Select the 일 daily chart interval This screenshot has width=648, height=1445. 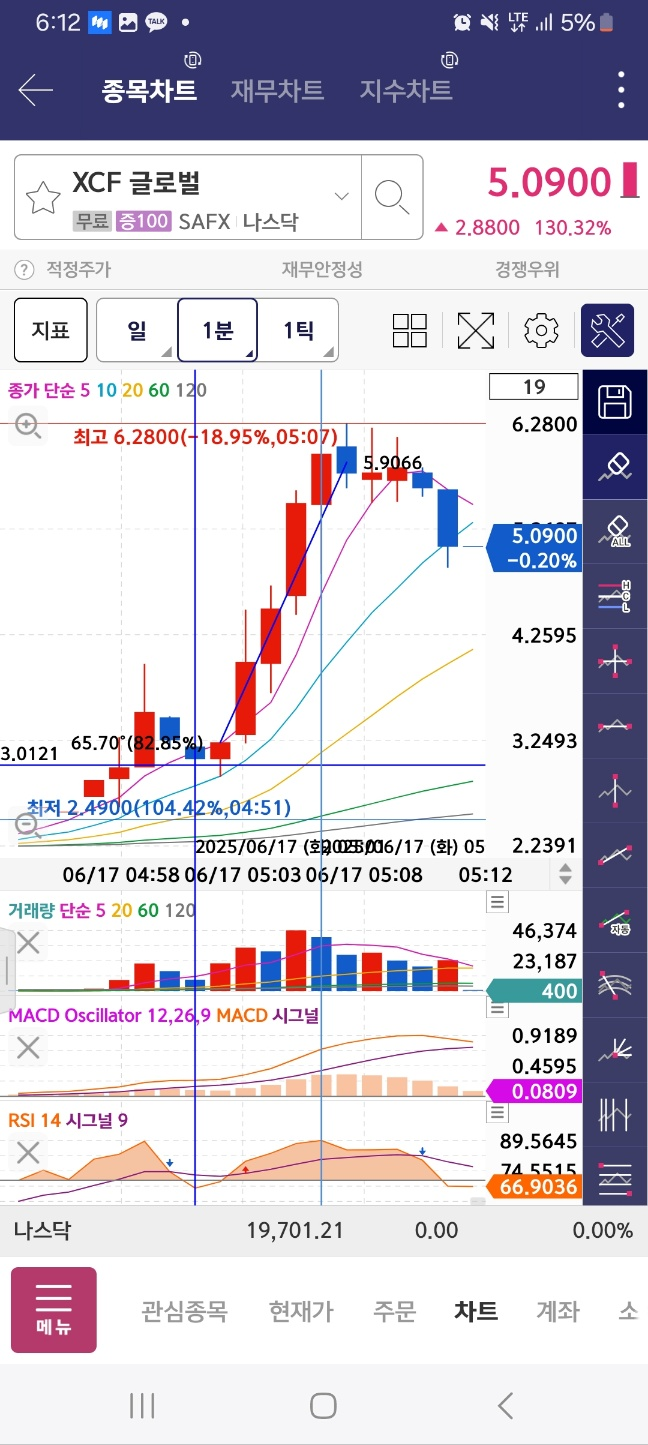(137, 329)
